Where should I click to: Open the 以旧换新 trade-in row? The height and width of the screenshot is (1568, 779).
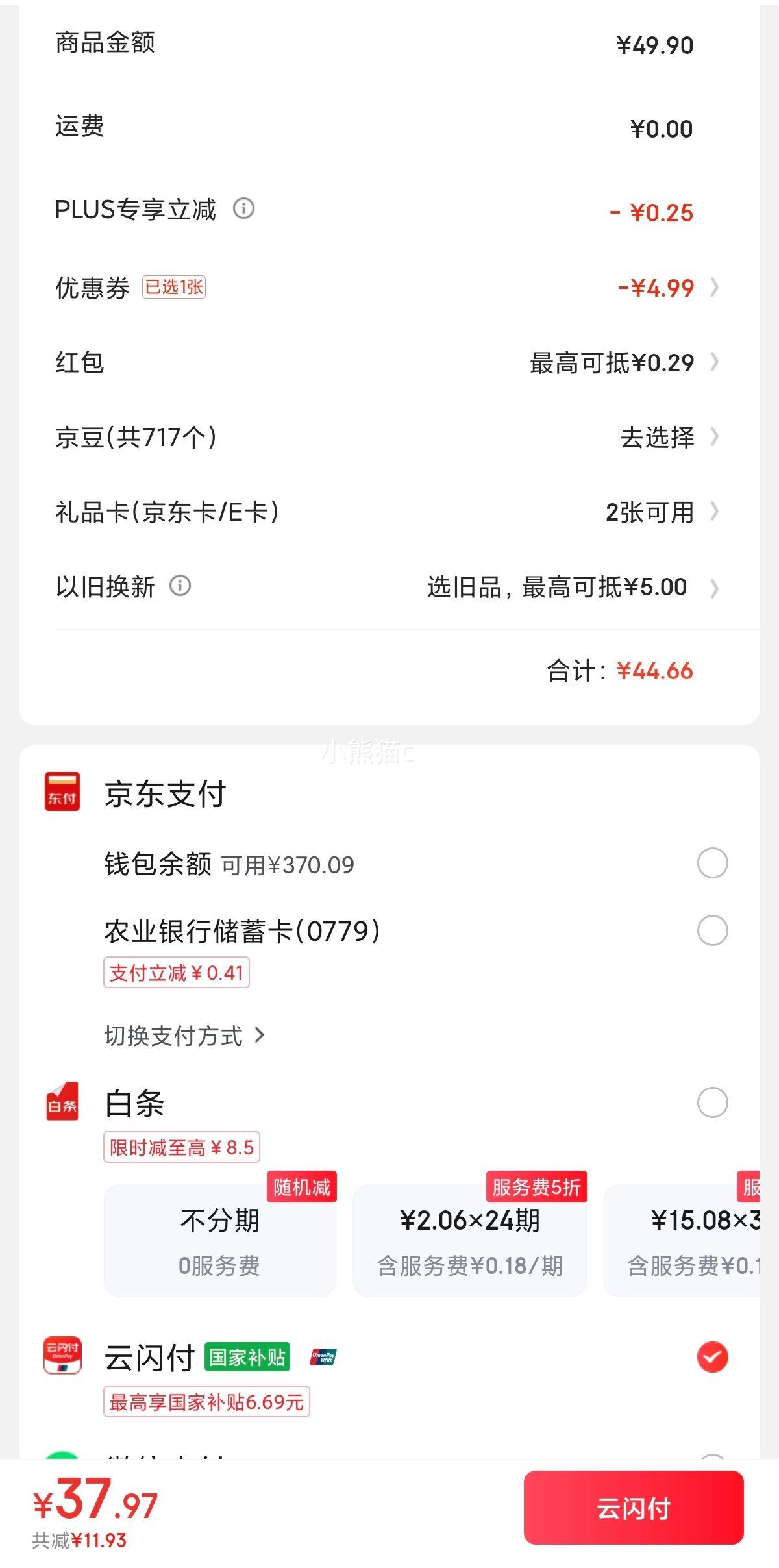tap(571, 587)
